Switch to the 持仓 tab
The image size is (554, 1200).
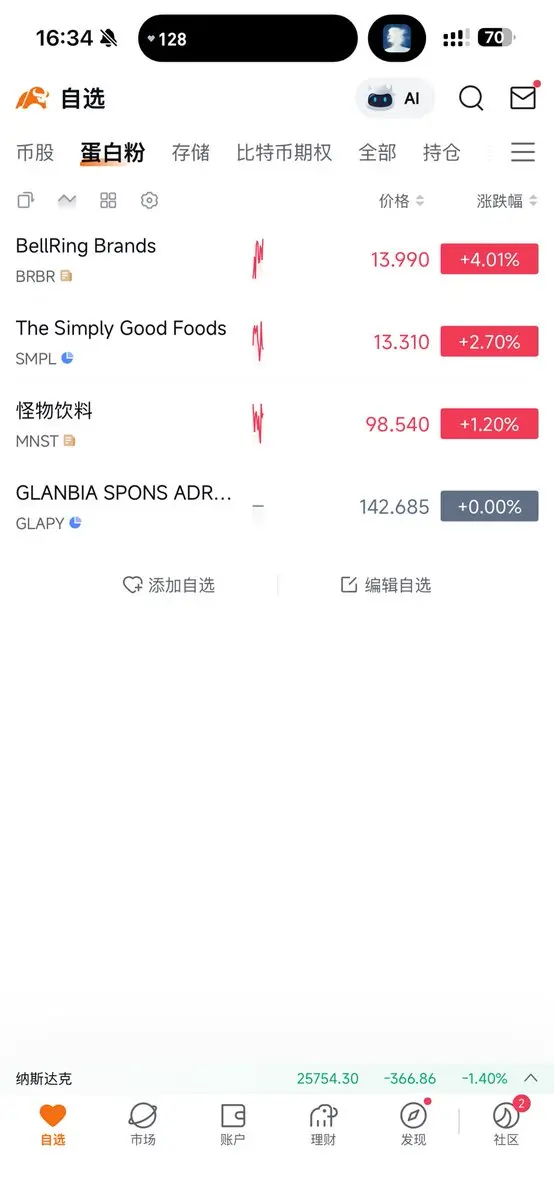click(441, 152)
